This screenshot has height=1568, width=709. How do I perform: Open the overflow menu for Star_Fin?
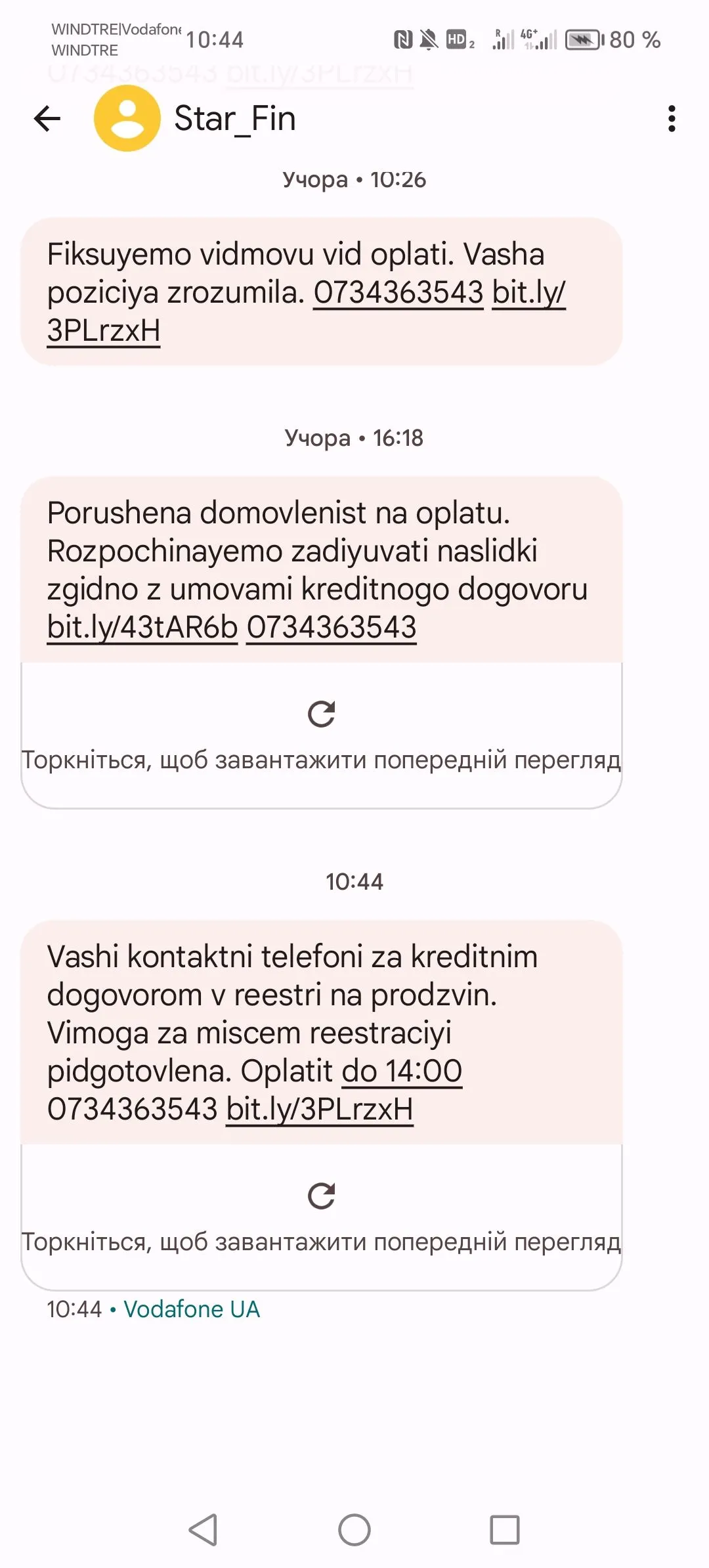pyautogui.click(x=671, y=119)
